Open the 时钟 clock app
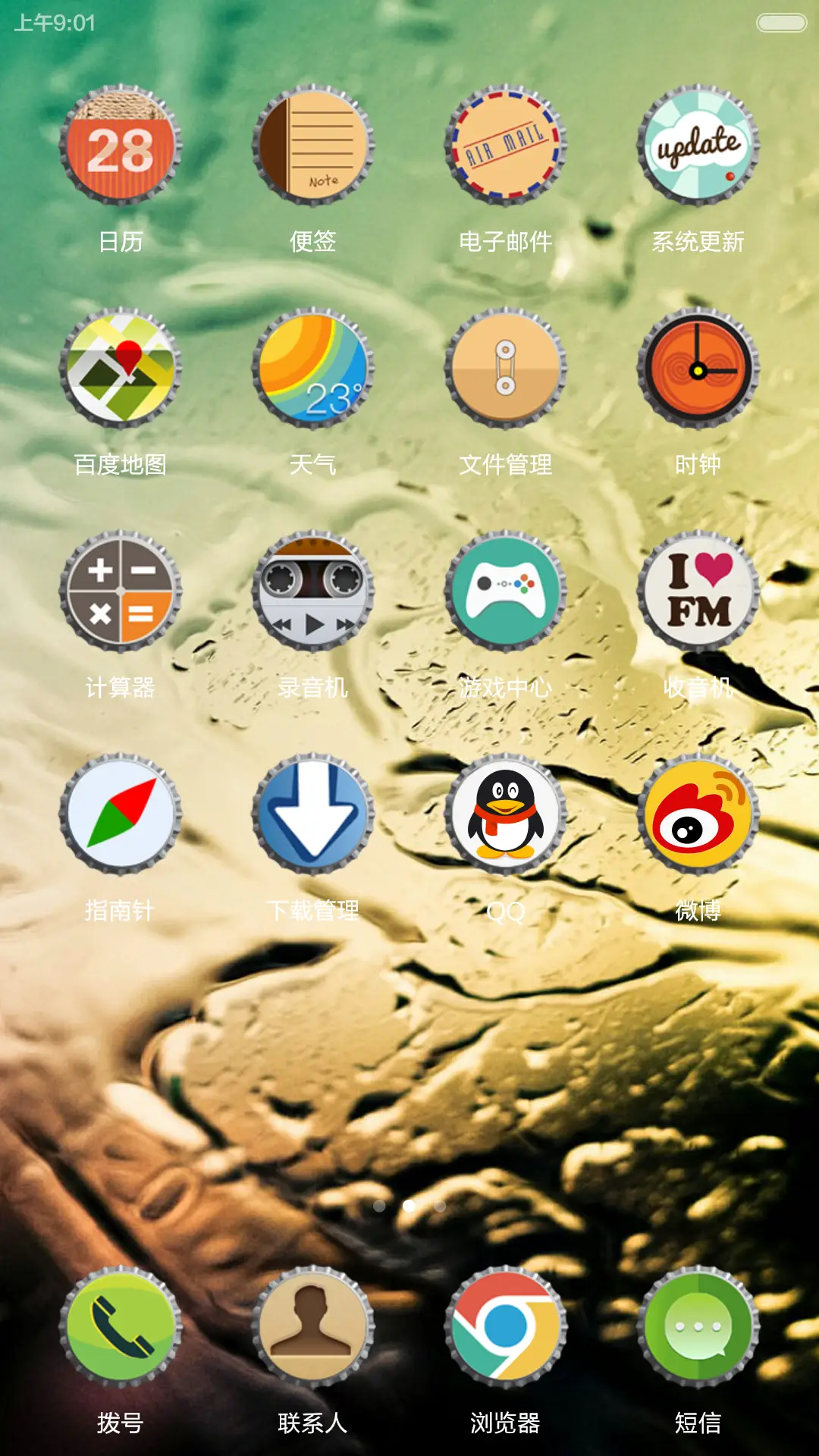The image size is (819, 1456). [698, 372]
